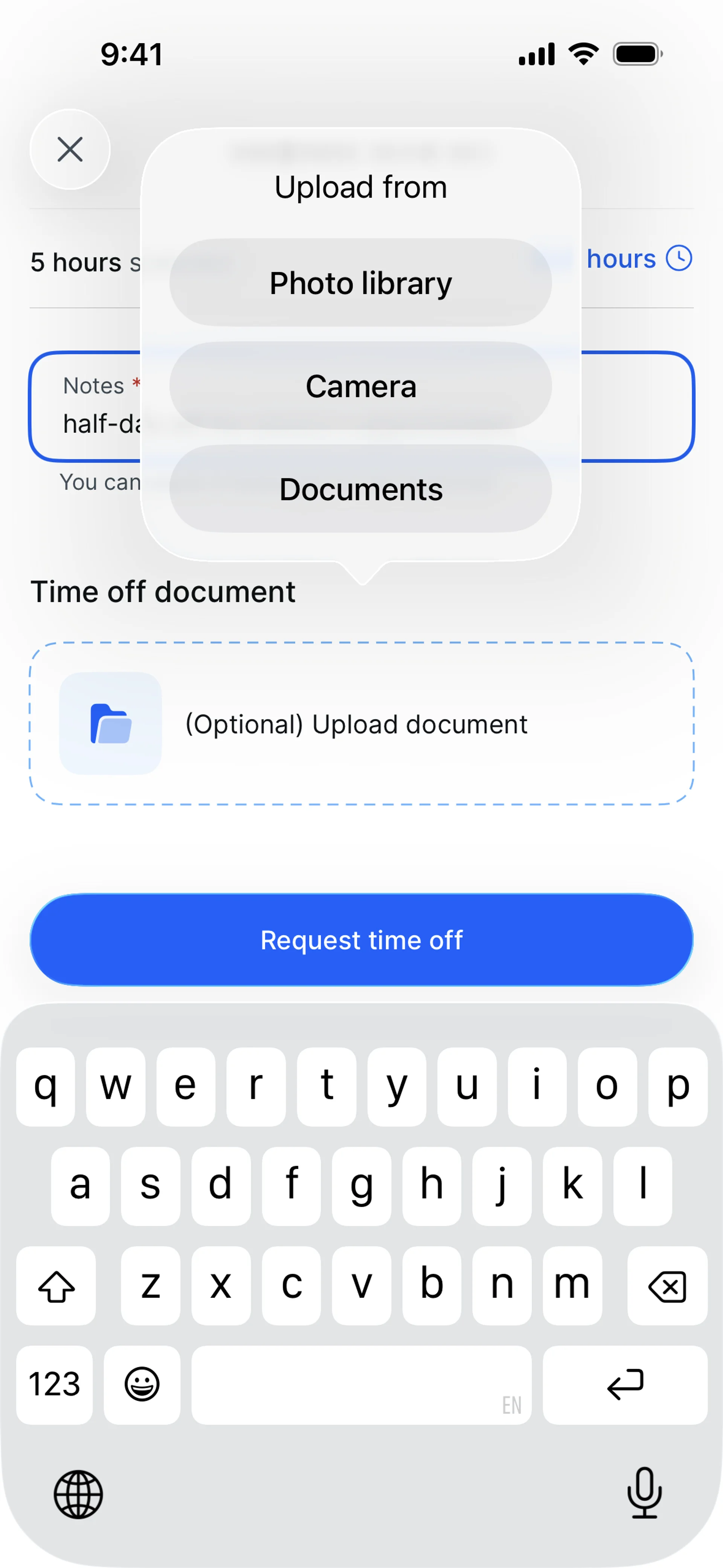
Task: Choose Photo library as upload source
Action: pos(361,283)
